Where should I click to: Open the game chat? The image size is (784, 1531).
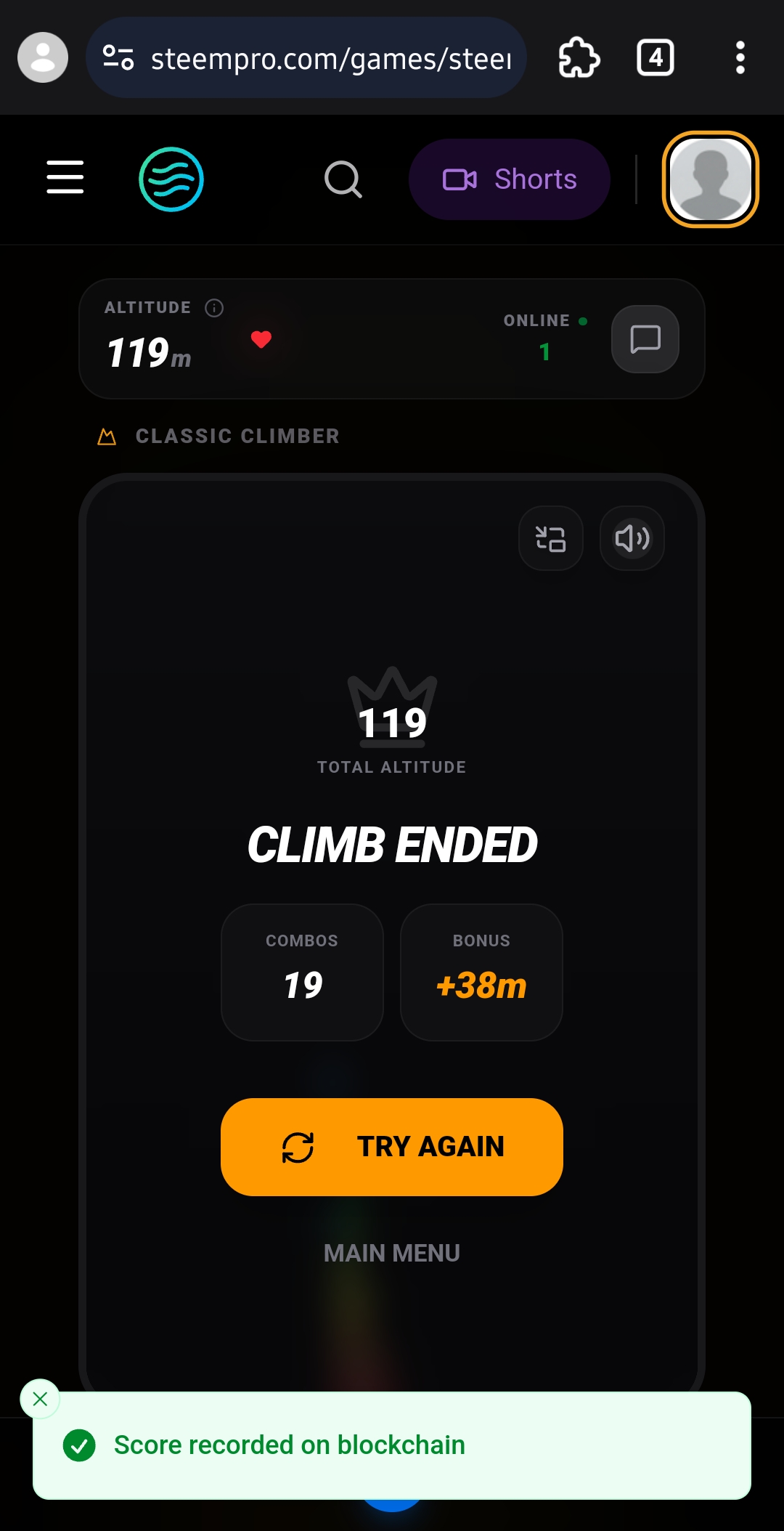pos(645,339)
